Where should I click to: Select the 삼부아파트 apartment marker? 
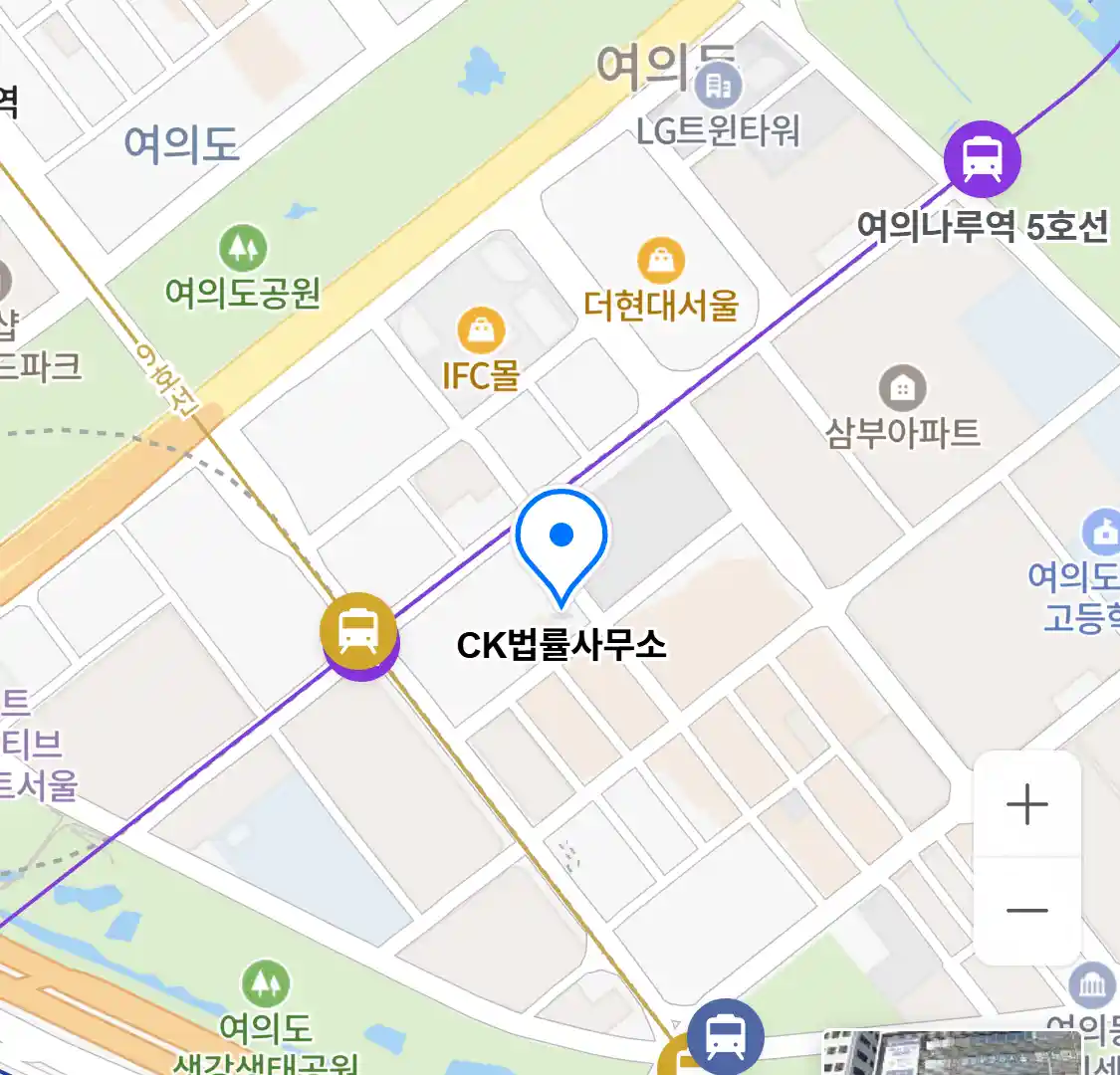tap(902, 389)
